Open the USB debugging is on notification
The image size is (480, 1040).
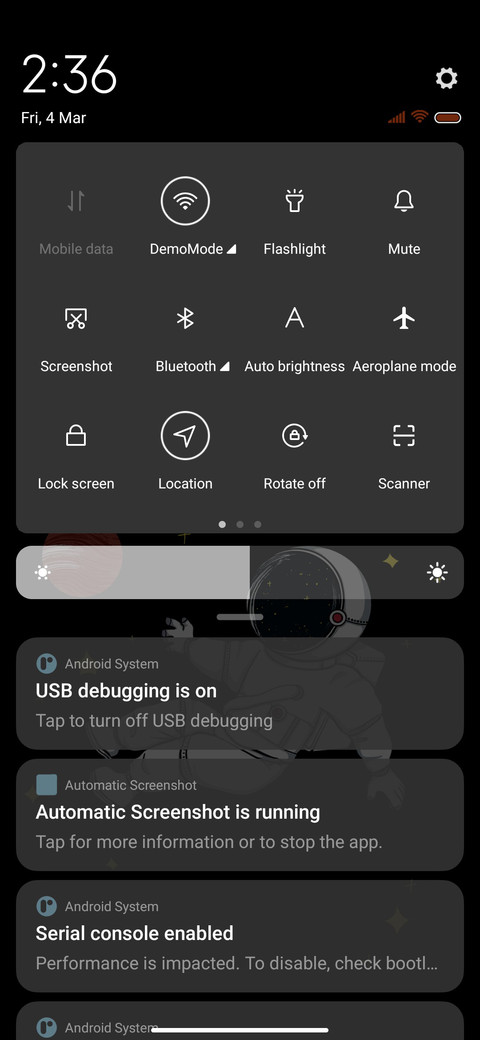point(240,693)
